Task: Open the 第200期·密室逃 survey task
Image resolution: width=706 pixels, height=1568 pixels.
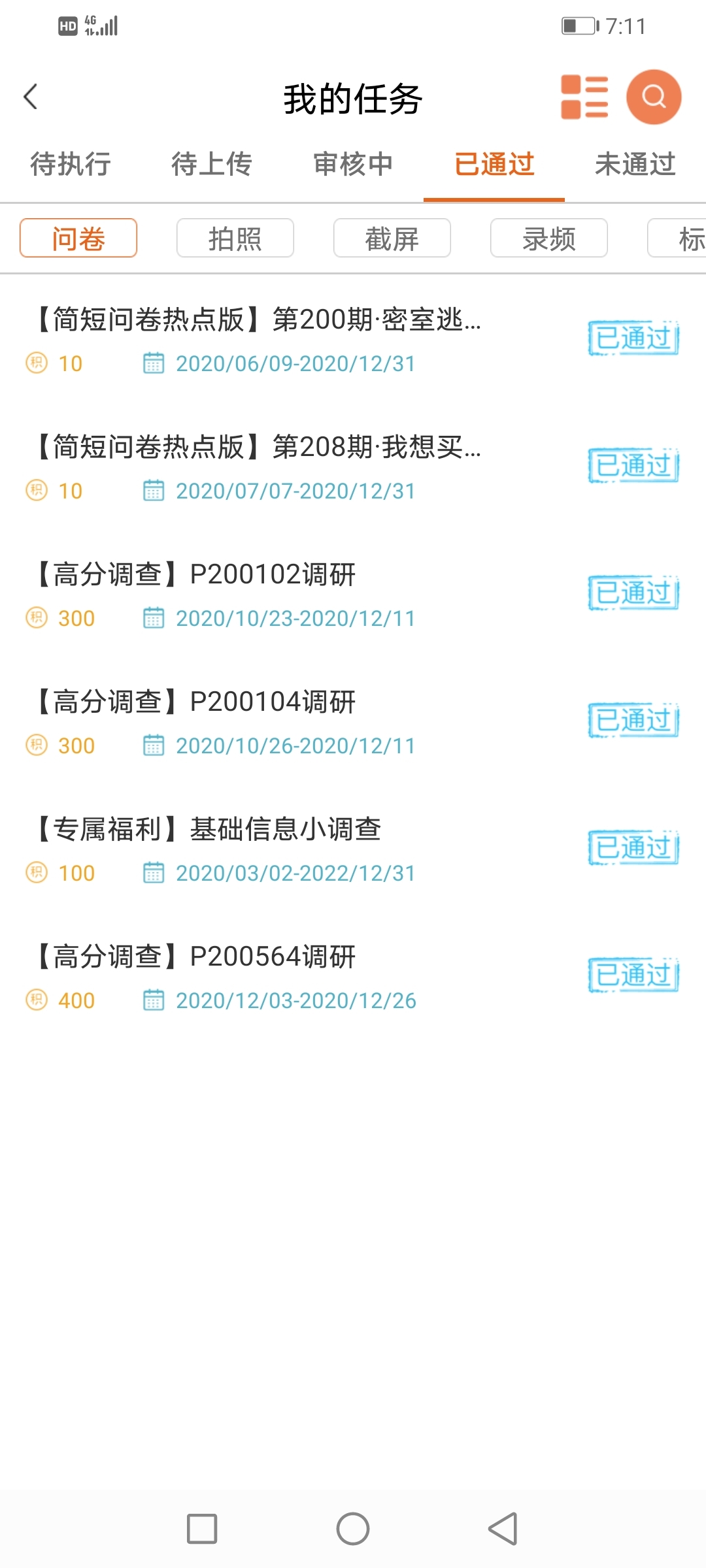Action: click(x=353, y=340)
